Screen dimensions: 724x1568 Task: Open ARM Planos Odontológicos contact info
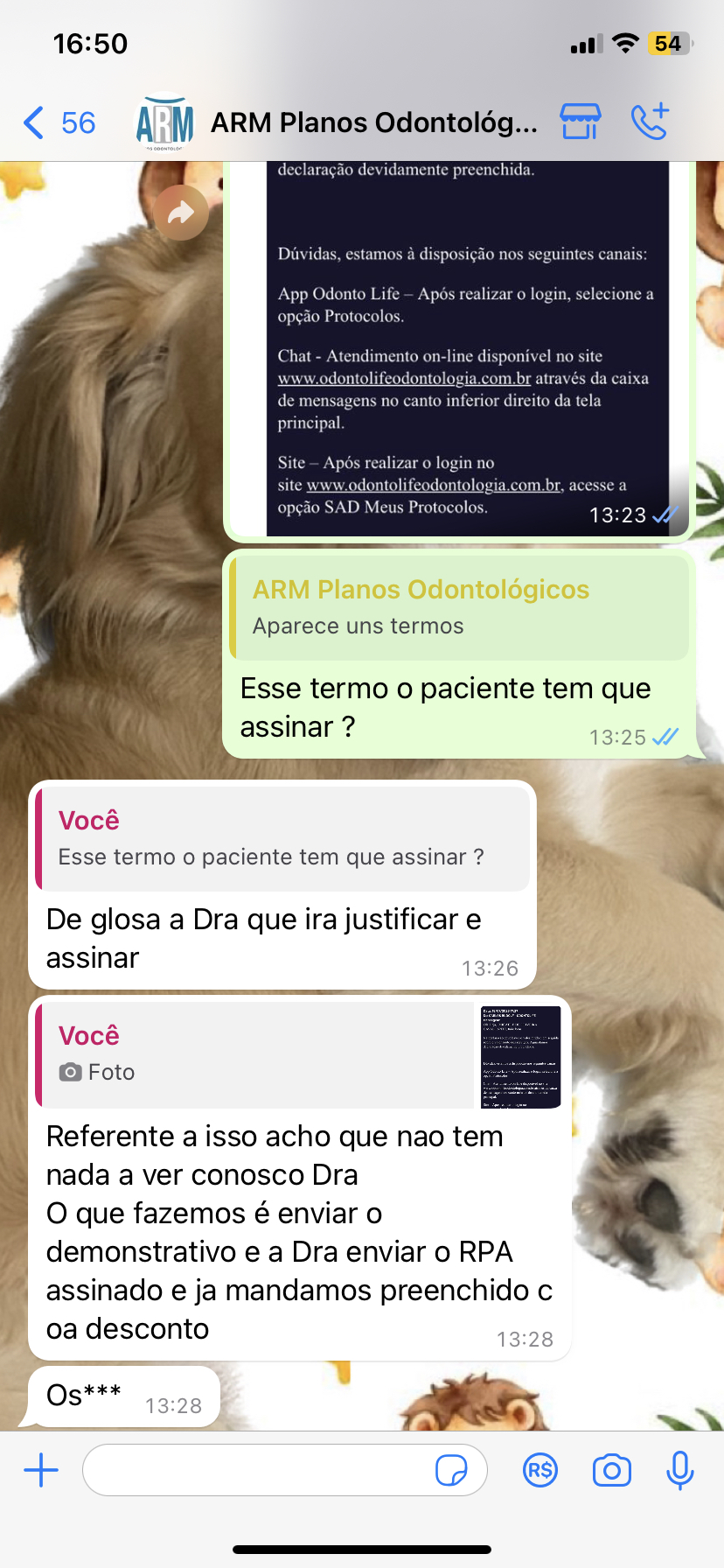[373, 122]
